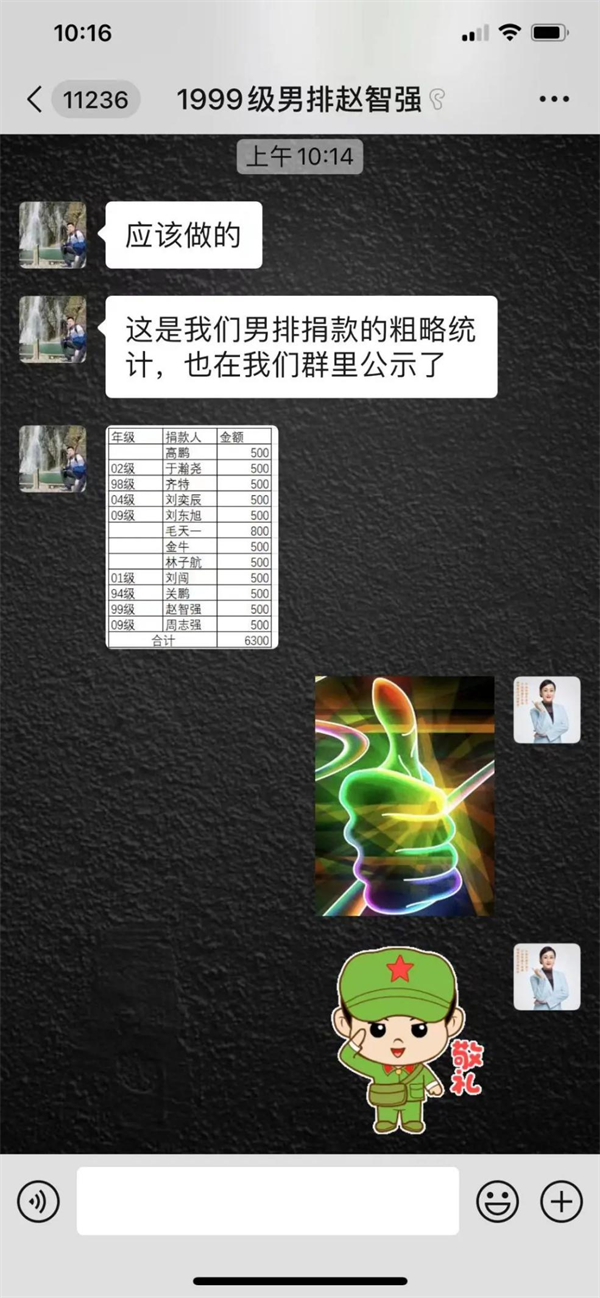
Task: View the glowing thumbs-up image
Action: 404,796
